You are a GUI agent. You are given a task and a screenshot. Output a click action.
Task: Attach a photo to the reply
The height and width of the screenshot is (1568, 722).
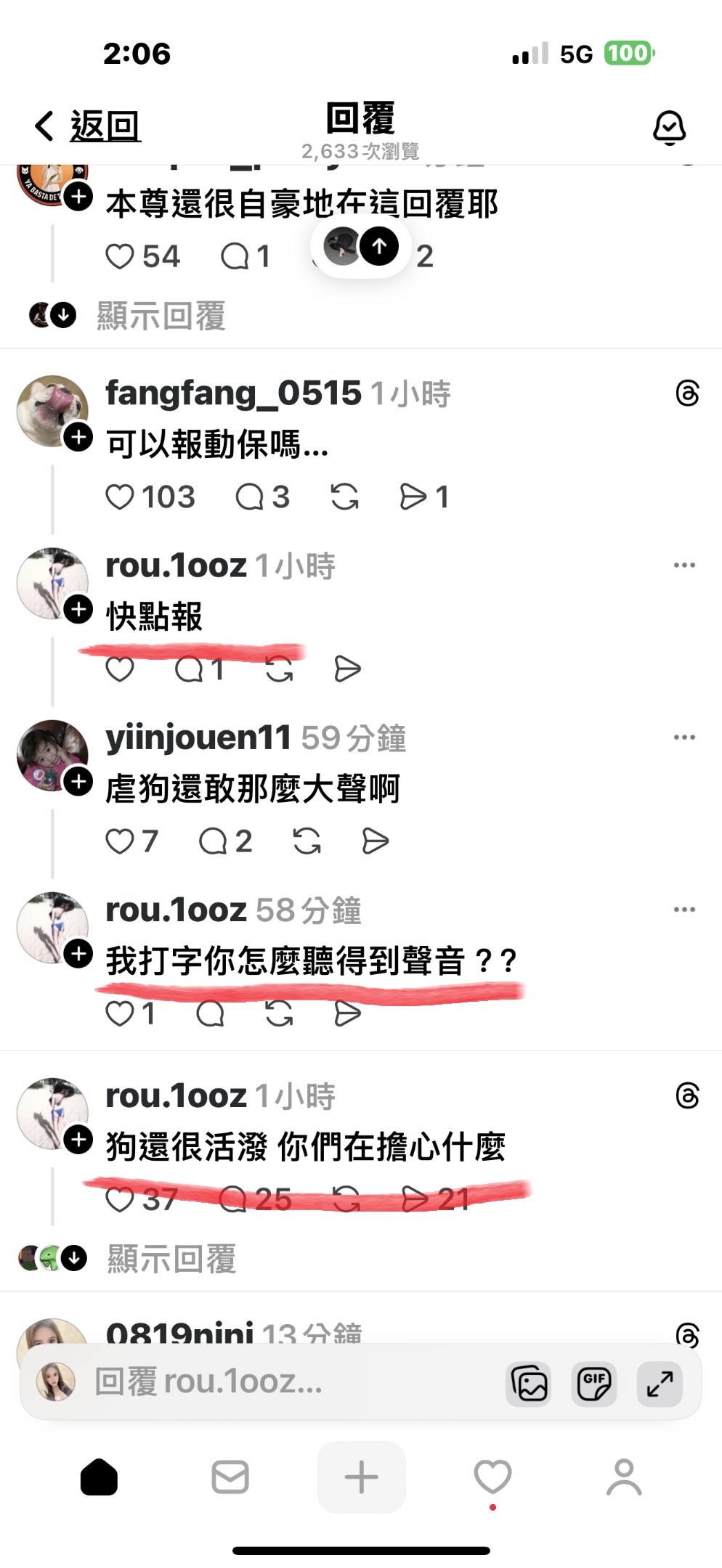529,1384
